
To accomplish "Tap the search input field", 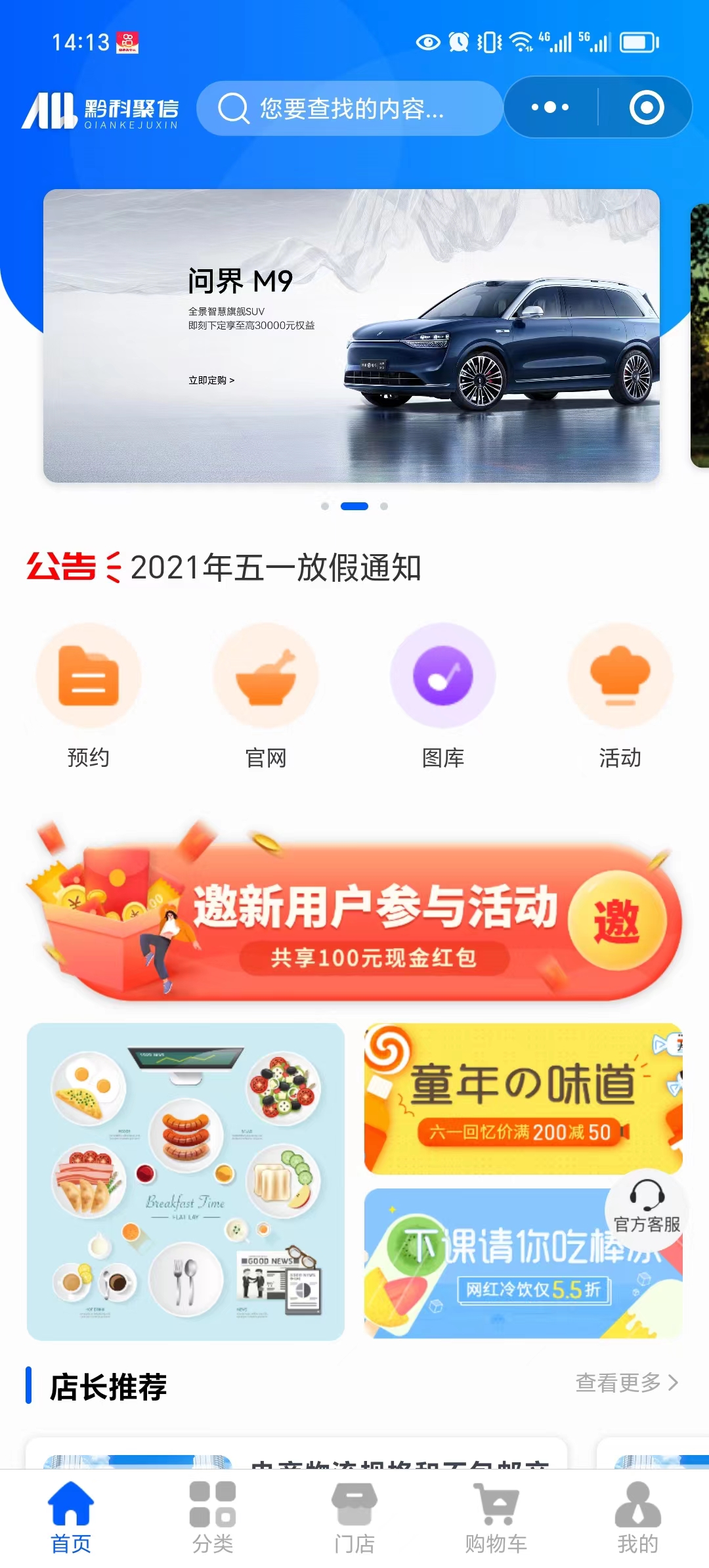I will 348,109.
